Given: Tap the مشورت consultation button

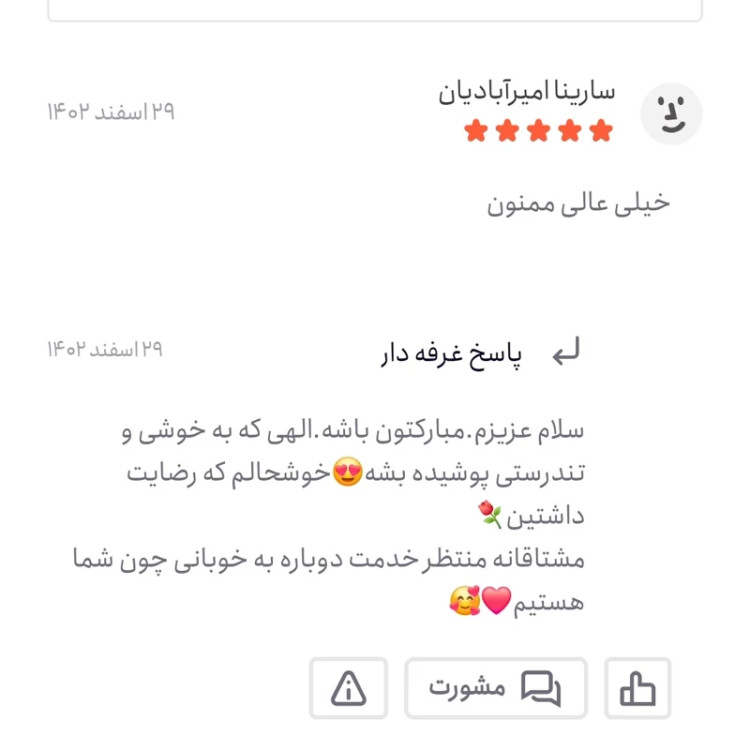Looking at the screenshot, I should (x=495, y=688).
